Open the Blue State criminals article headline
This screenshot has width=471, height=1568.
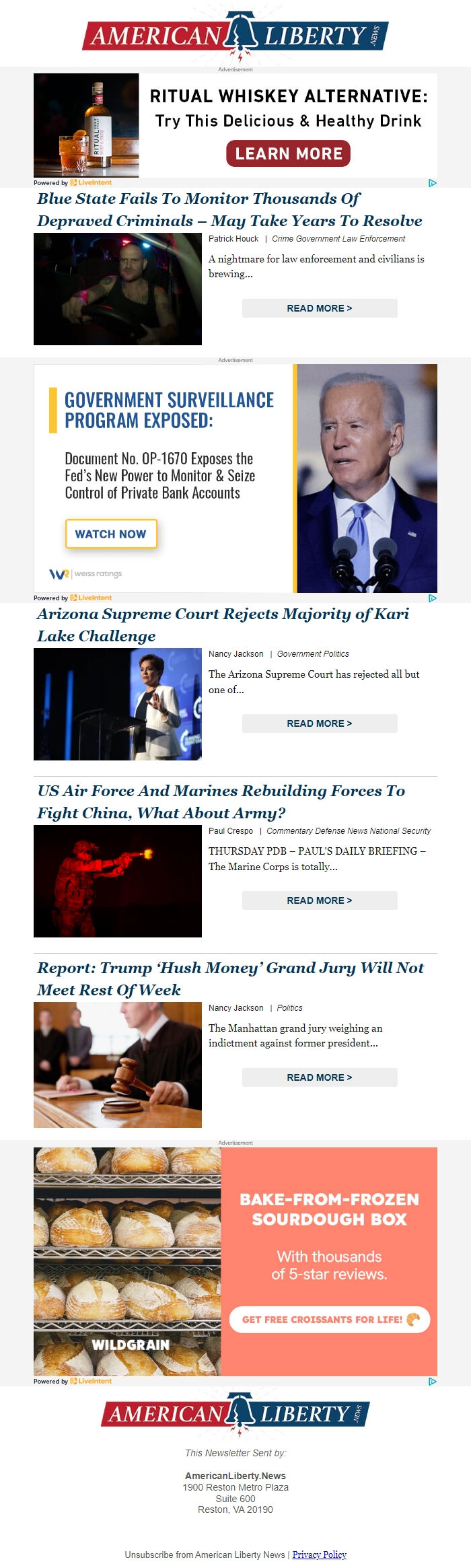point(229,209)
